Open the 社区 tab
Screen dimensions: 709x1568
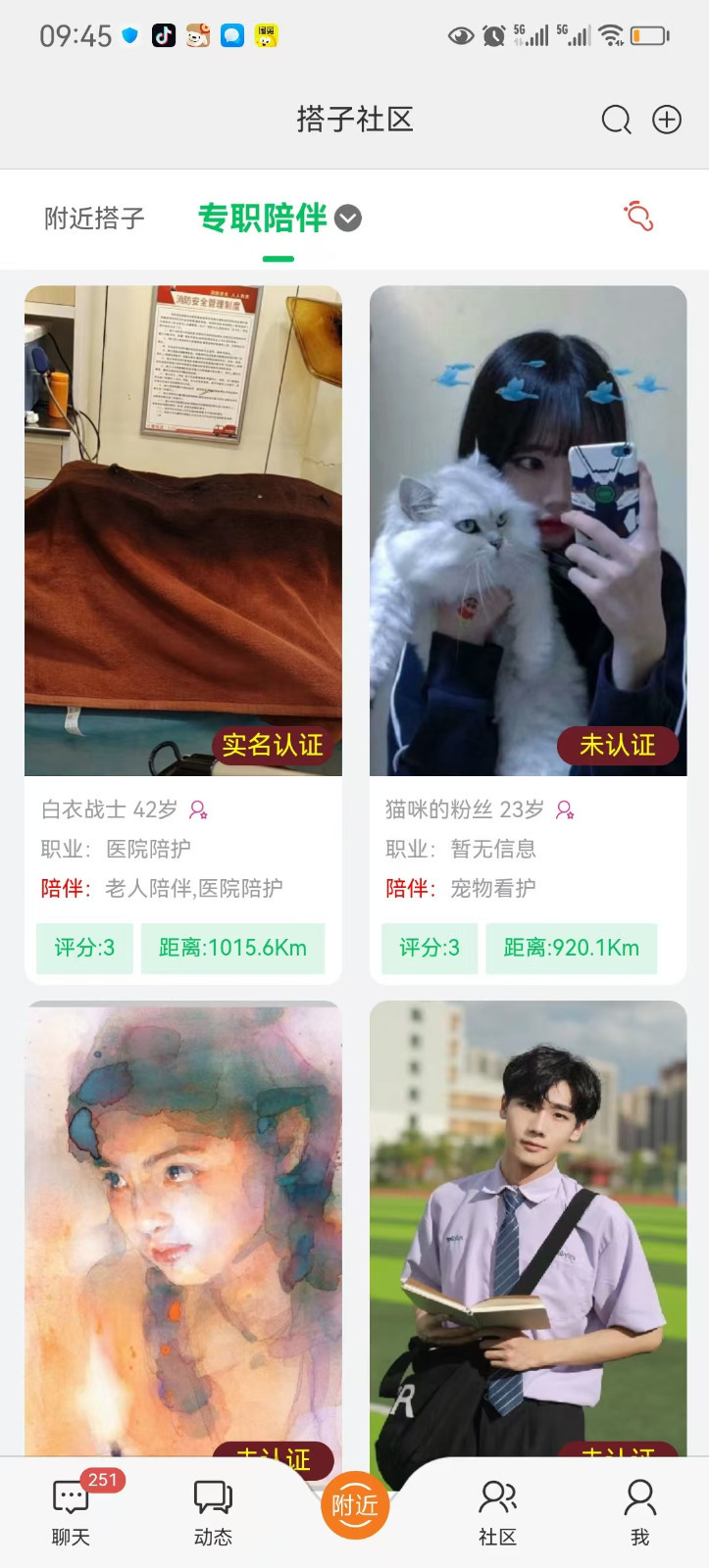[x=497, y=1511]
